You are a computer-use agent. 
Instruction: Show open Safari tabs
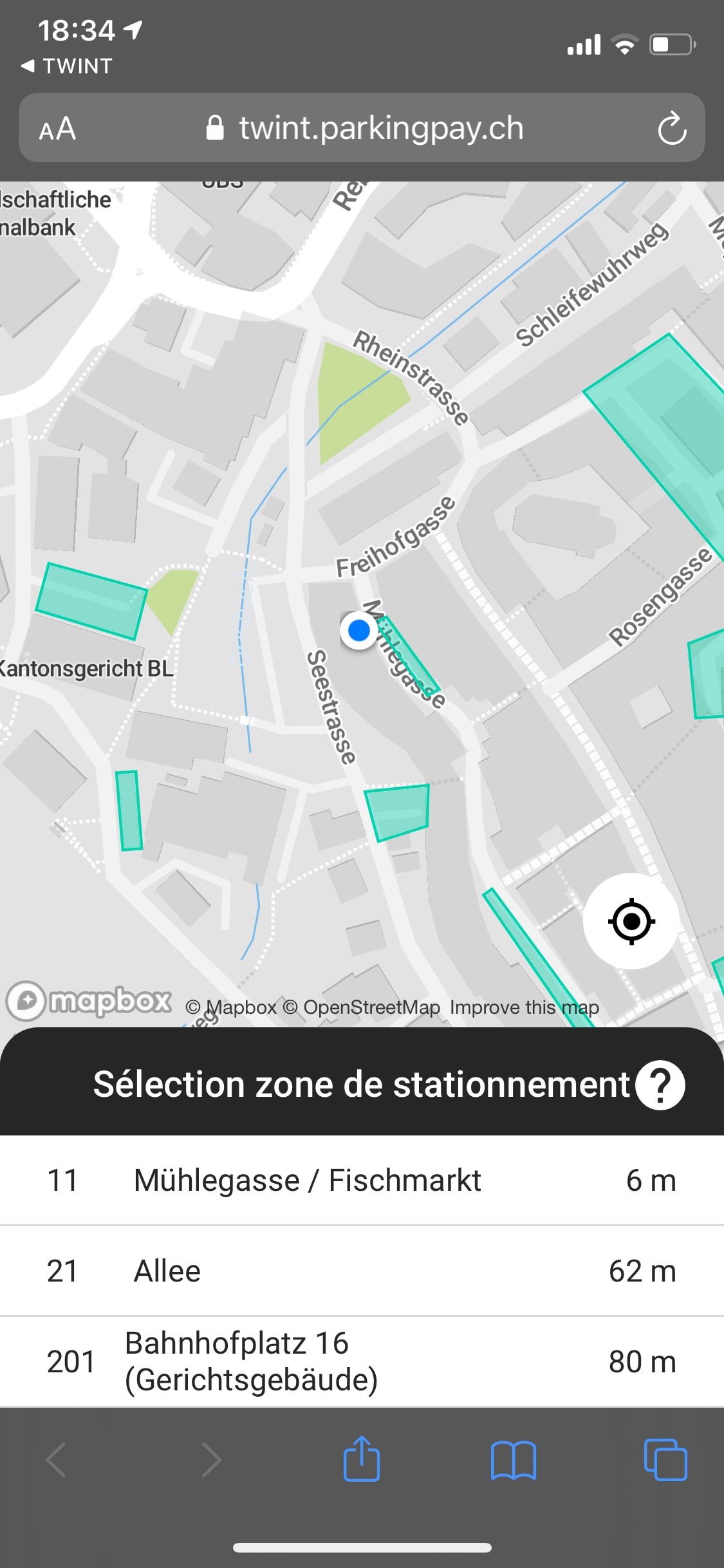tap(665, 1460)
